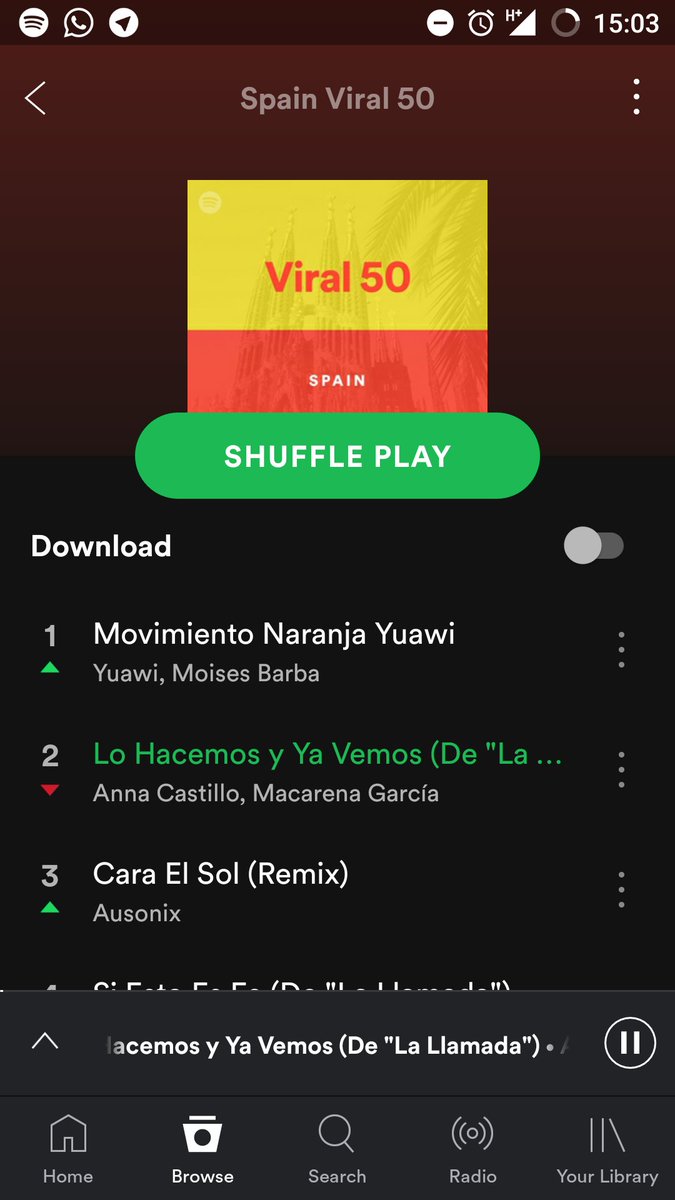Expand the now playing bar
Viewport: 675px width, 1200px height.
pos(45,1042)
